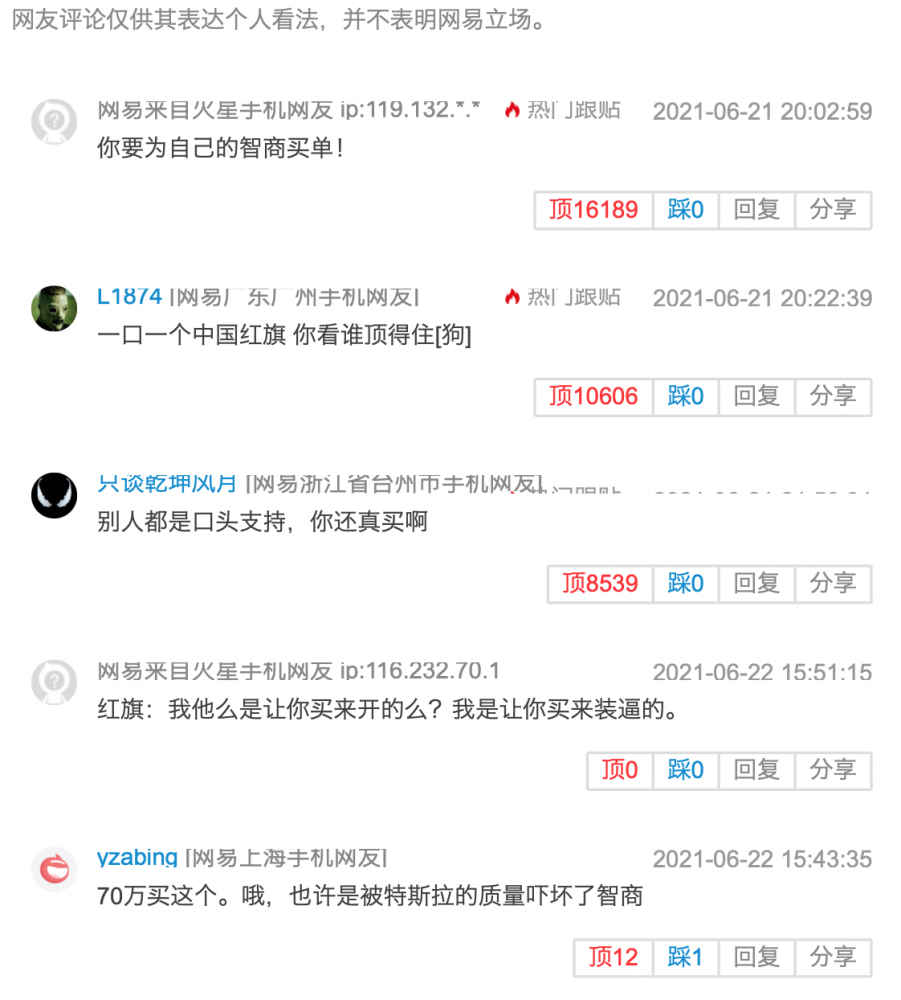The width and height of the screenshot is (901, 1000).
Task: Open yzabing's user profile
Action: [137, 858]
